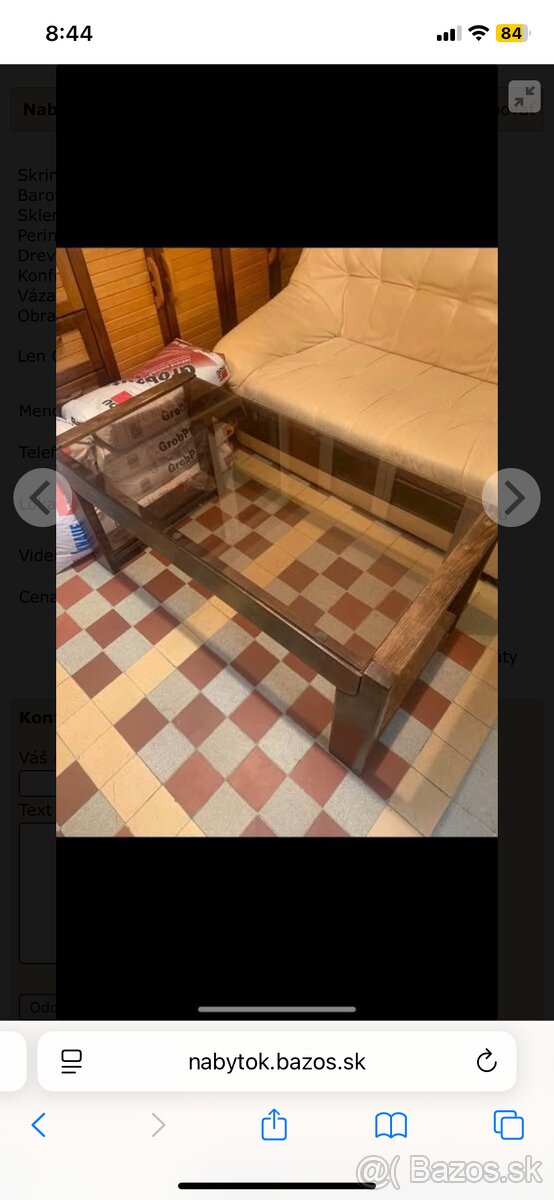Reload the page in Safari

click(x=486, y=1062)
